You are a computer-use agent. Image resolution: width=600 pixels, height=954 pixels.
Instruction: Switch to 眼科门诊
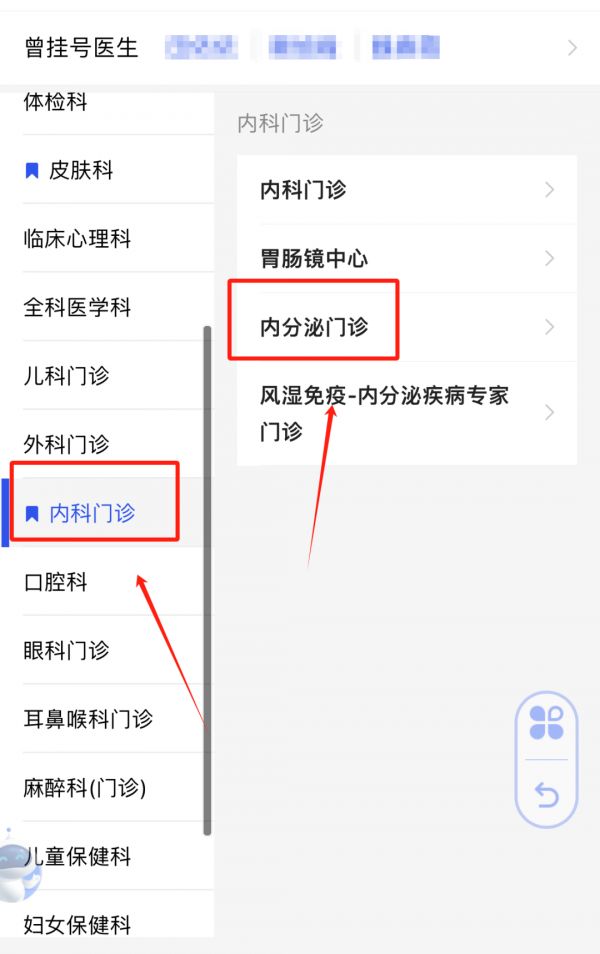67,651
